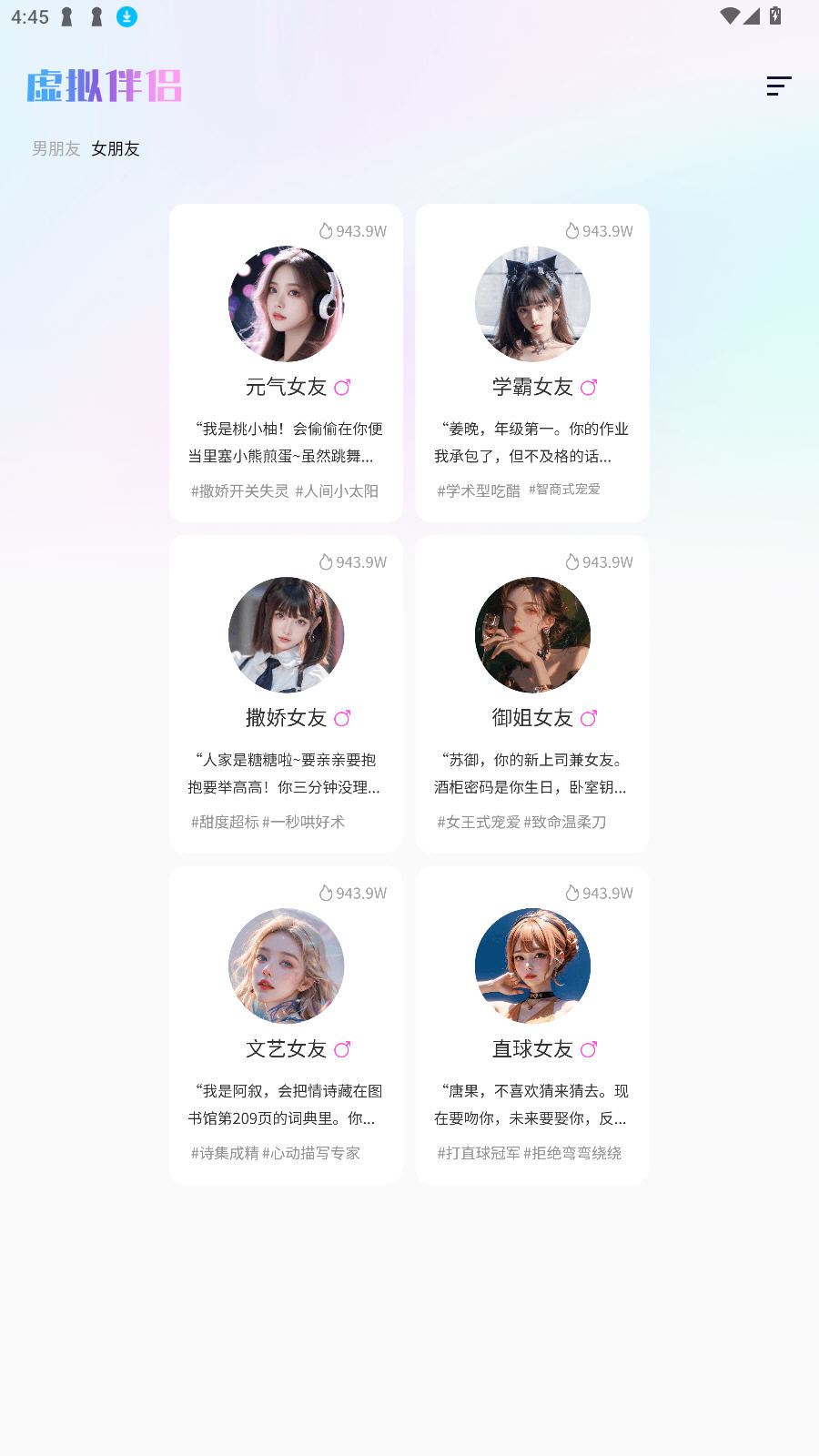Viewport: 819px width, 1456px height.
Task: Choose the 撒娇女友 companion card
Action: (286, 694)
